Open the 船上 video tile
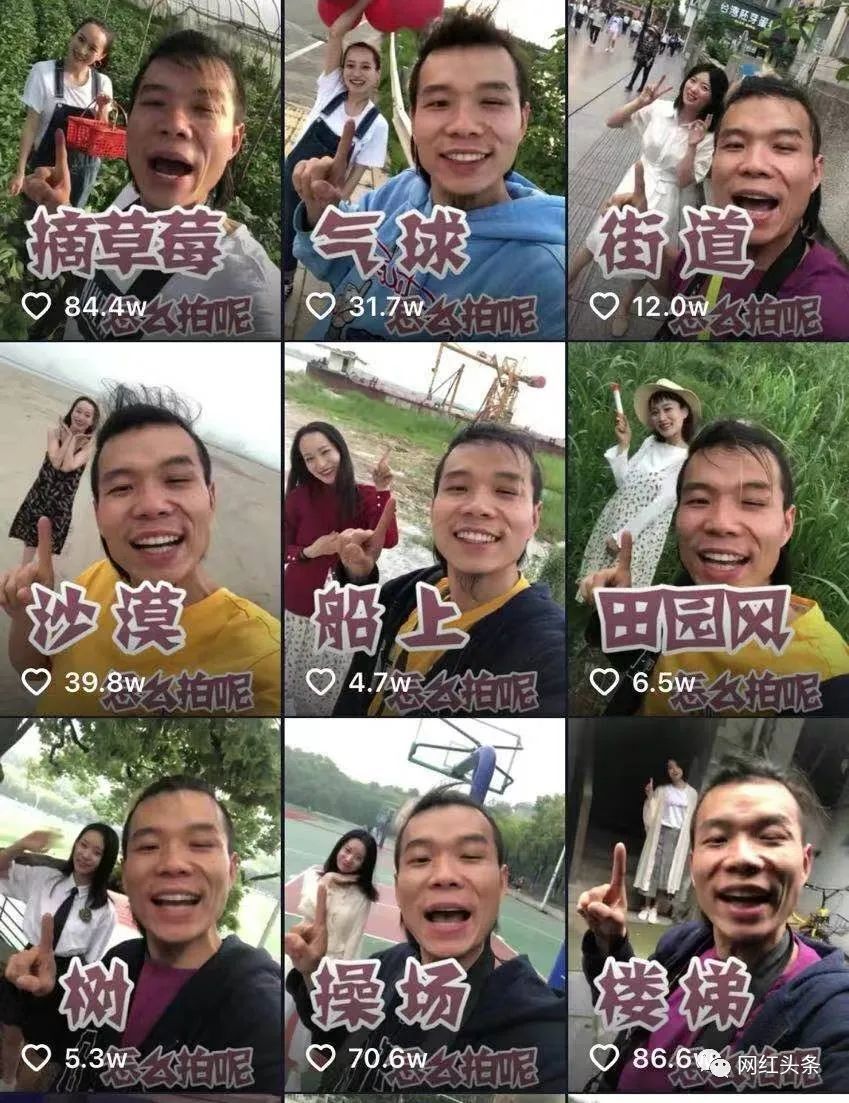This screenshot has width=849, height=1103. click(x=424, y=530)
